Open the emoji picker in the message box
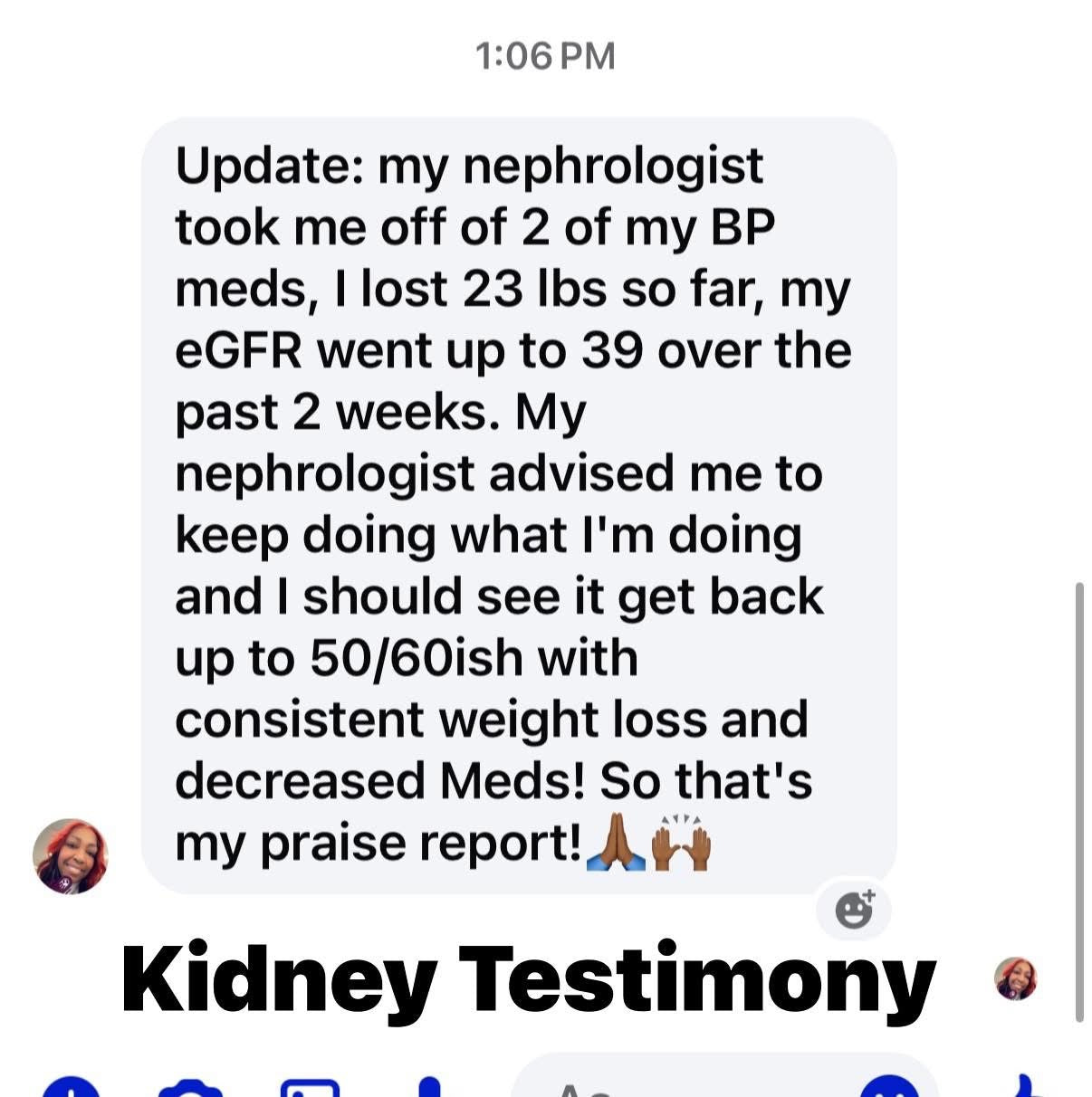The height and width of the screenshot is (1097, 1092). pos(891,1088)
